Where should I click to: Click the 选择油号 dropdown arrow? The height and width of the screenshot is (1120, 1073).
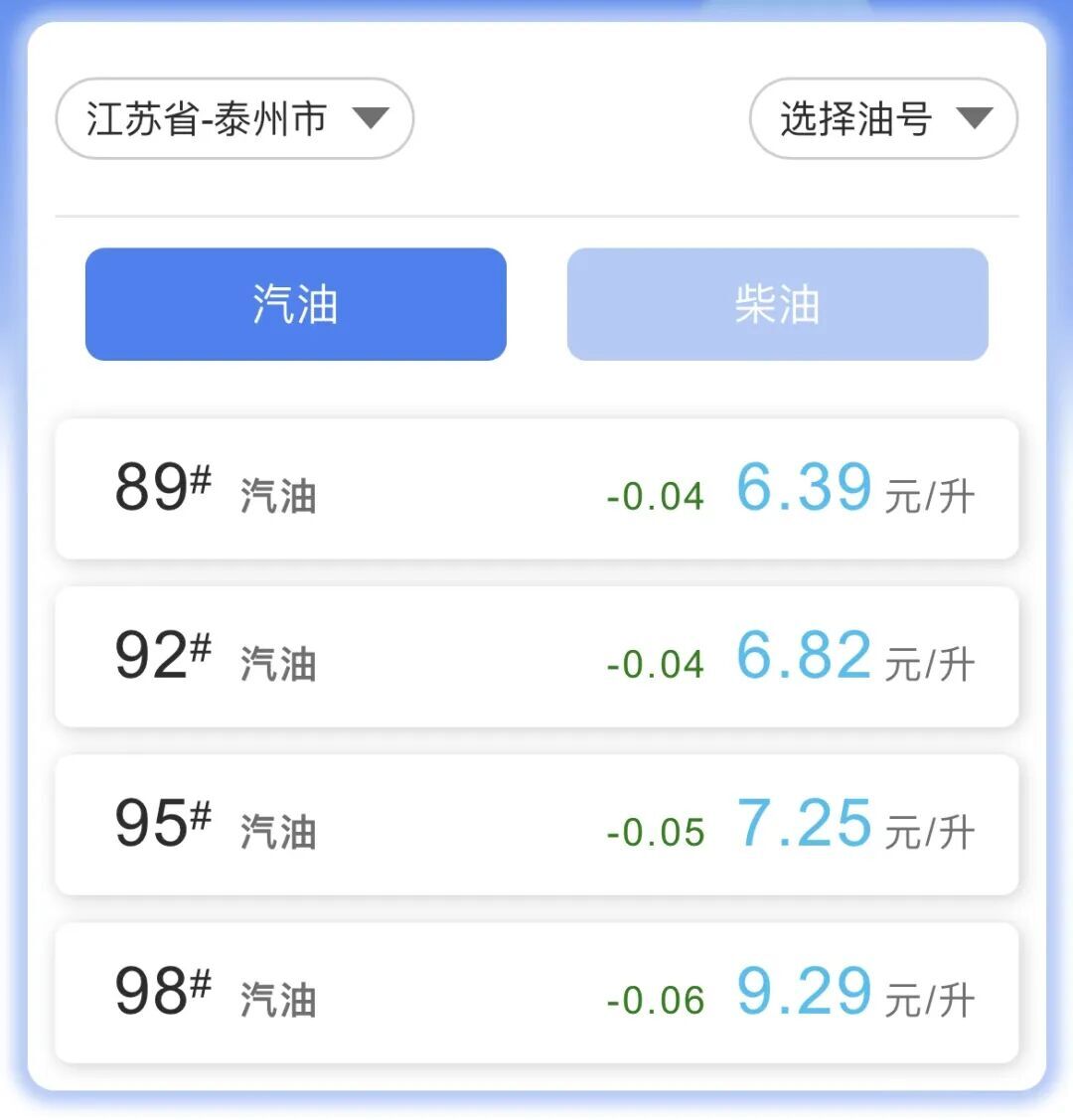click(977, 118)
